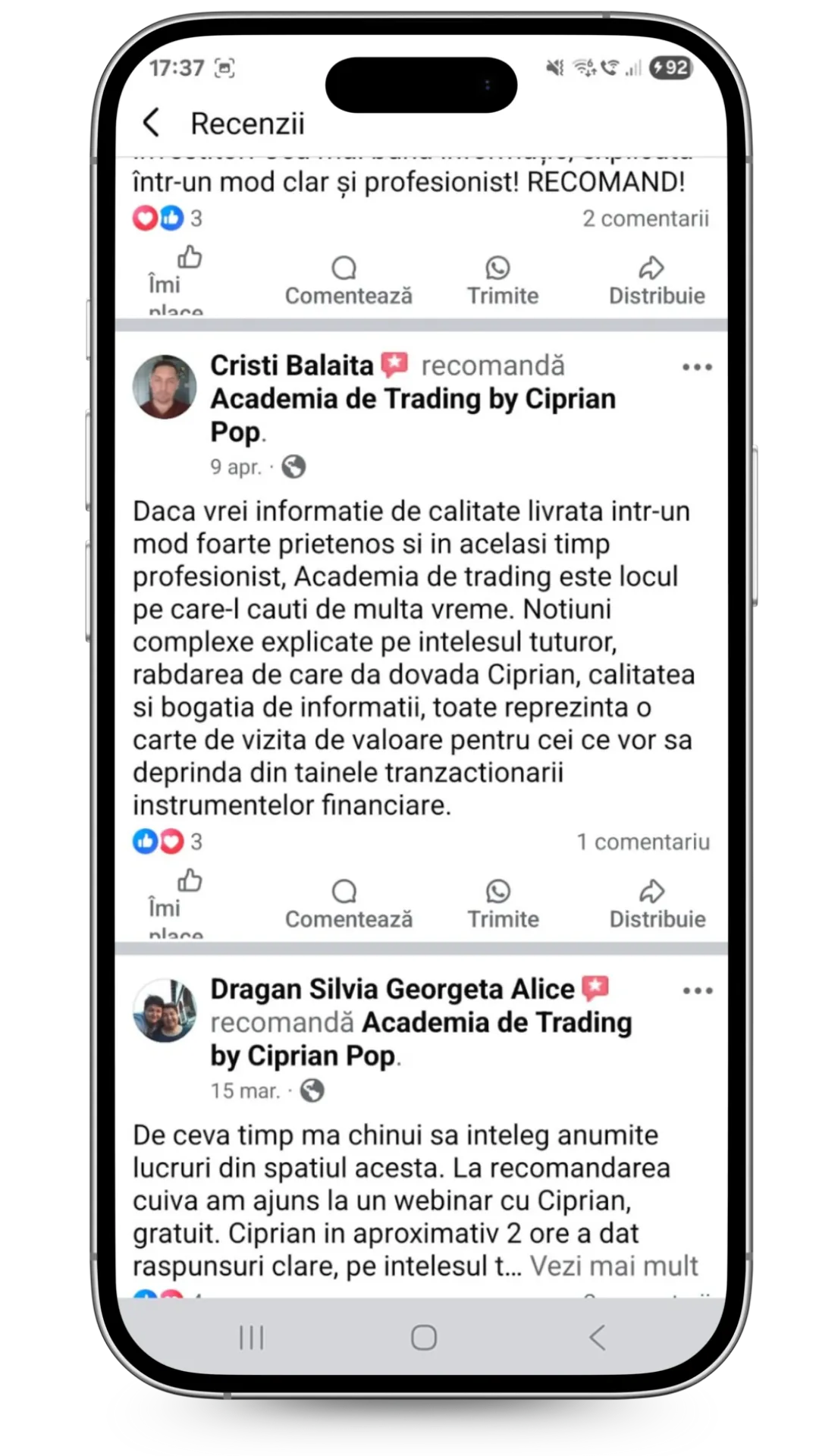Viewport: 819px width, 1456px height.
Task: Tap Distribuie under the top review
Action: pos(657,281)
